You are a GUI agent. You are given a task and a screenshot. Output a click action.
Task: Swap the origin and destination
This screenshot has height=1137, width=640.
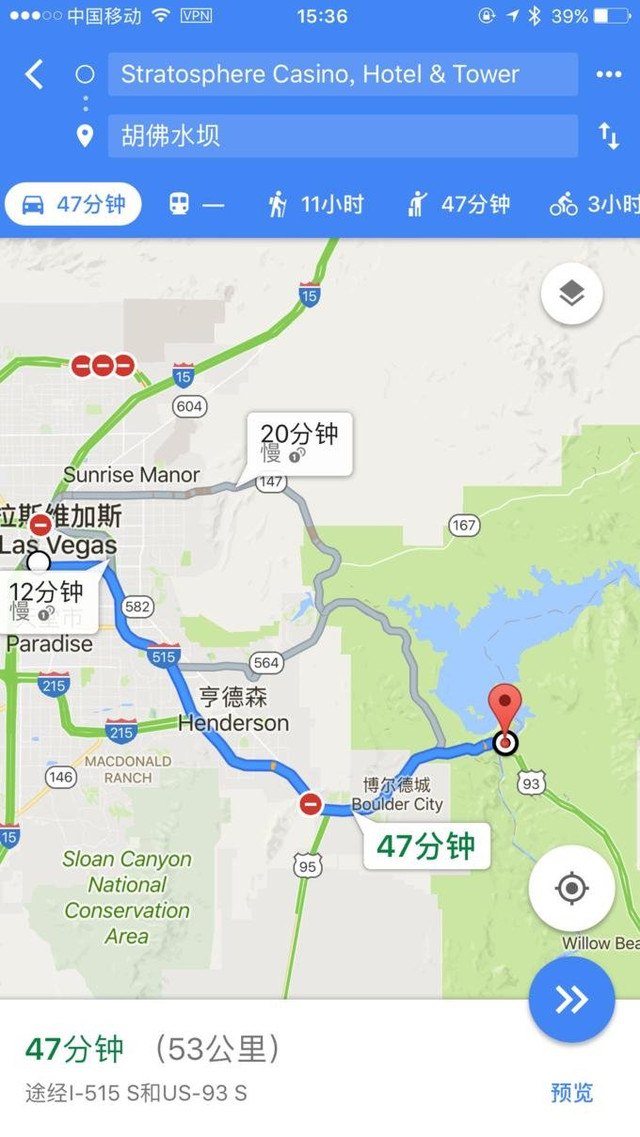[x=608, y=136]
